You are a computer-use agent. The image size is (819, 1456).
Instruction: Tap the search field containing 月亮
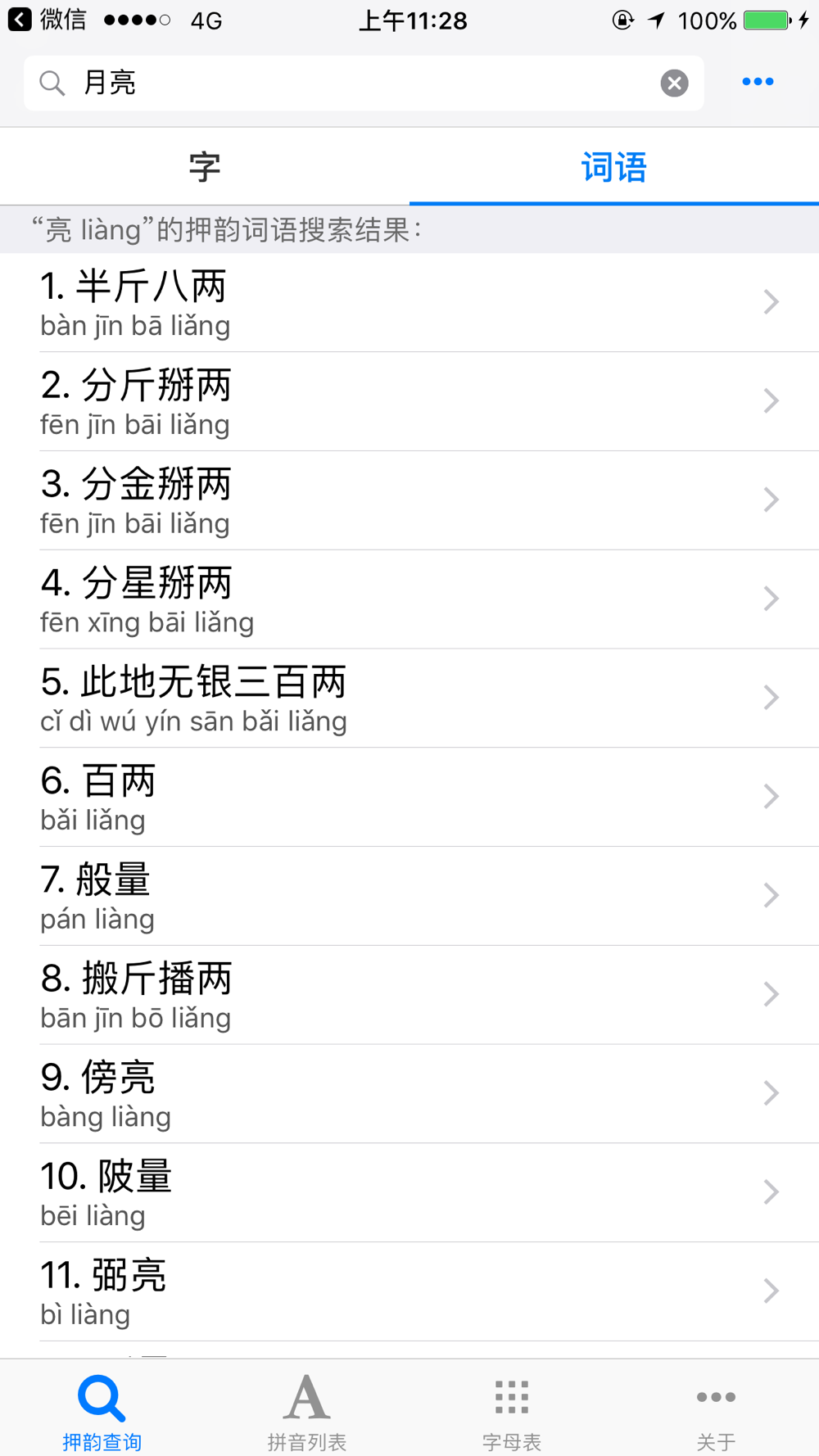coord(364,83)
